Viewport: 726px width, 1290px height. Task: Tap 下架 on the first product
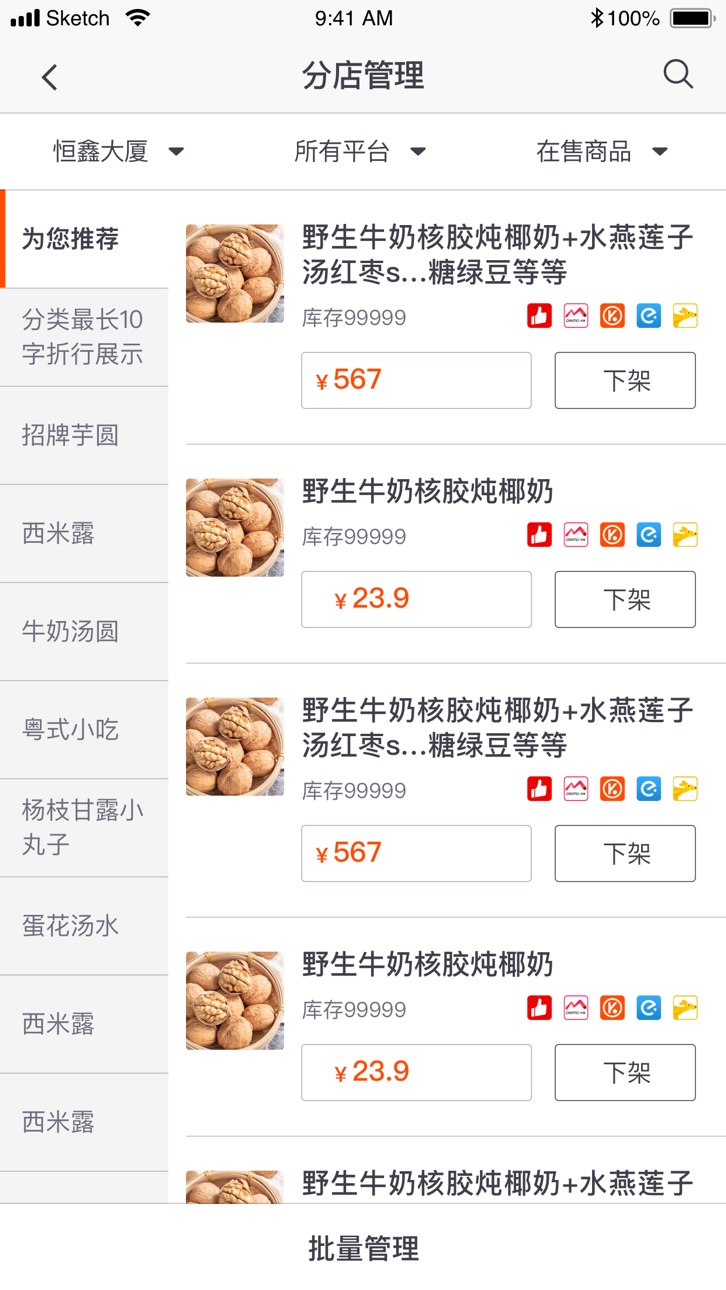pos(625,380)
